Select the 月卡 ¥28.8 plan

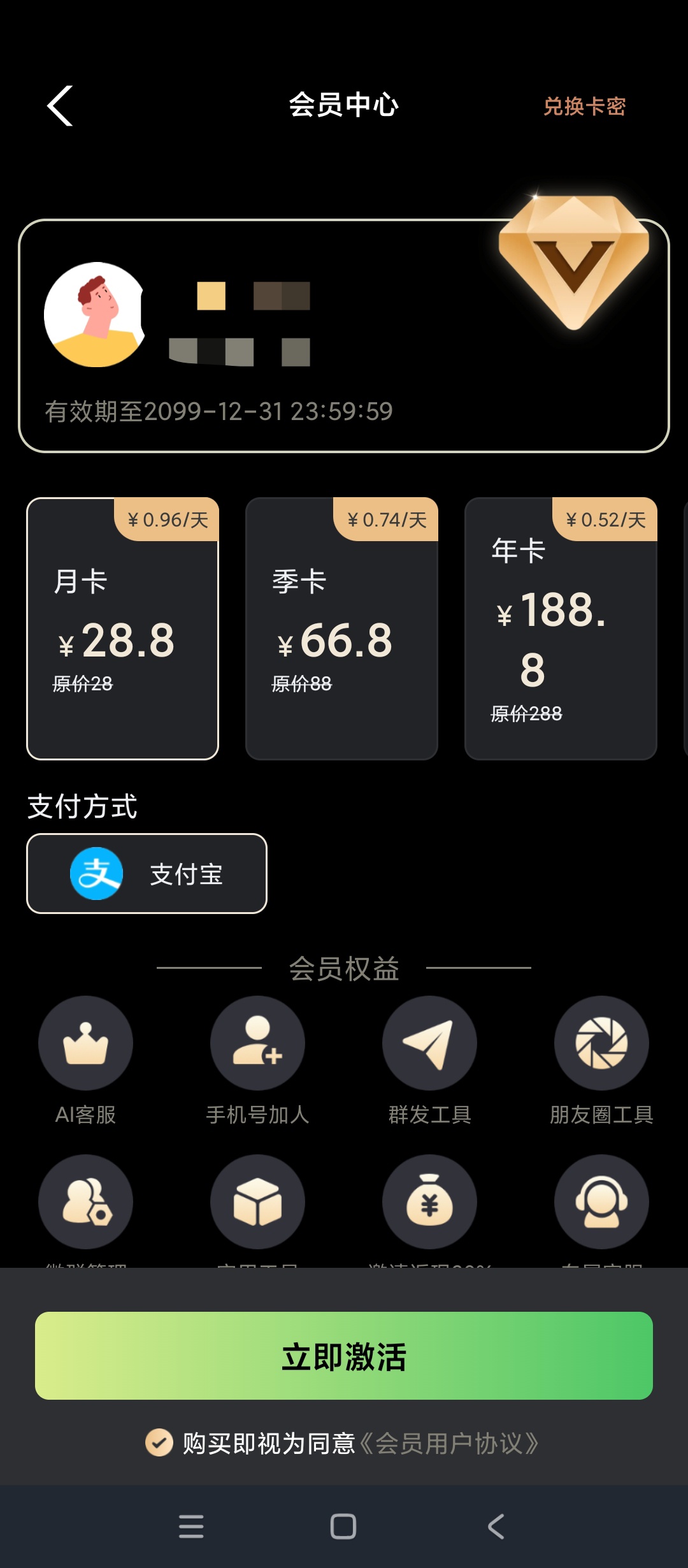(122, 628)
